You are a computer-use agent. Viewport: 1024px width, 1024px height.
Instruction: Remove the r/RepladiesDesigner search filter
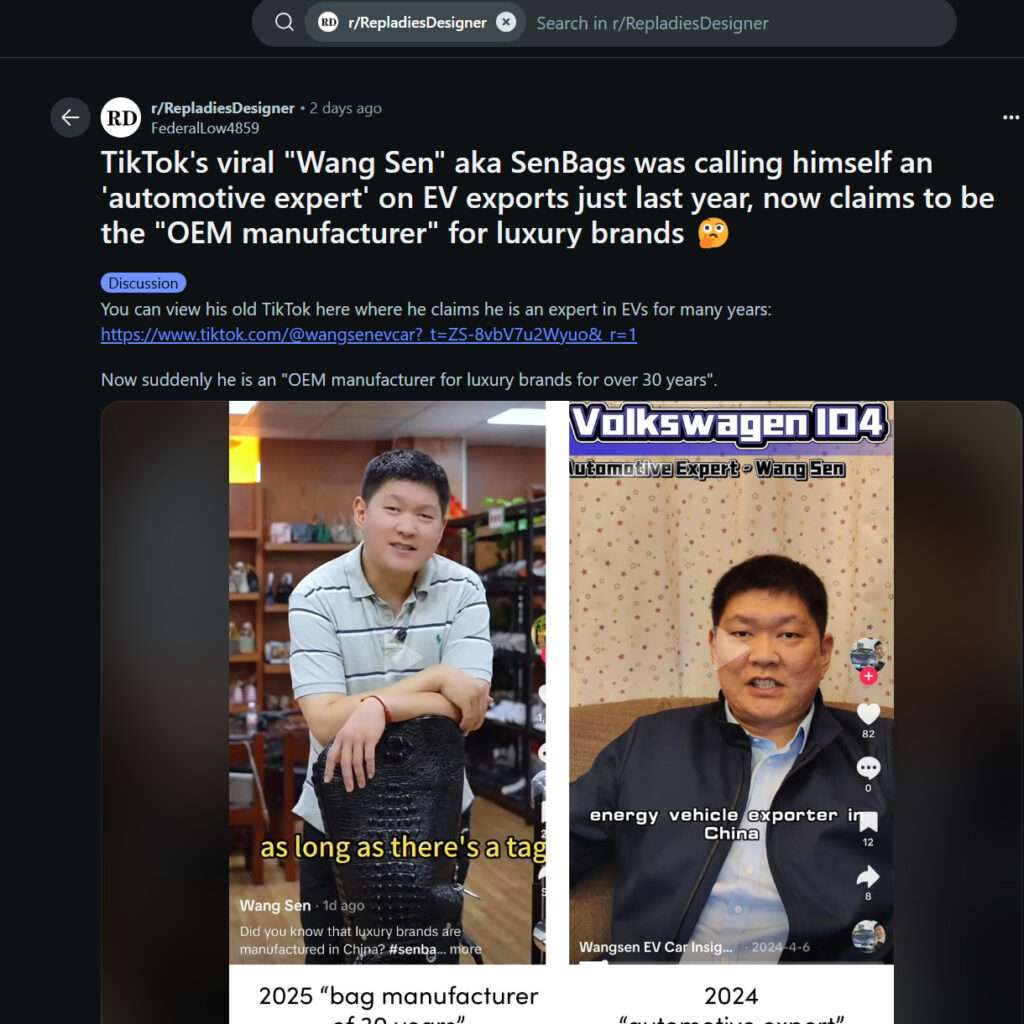506,22
